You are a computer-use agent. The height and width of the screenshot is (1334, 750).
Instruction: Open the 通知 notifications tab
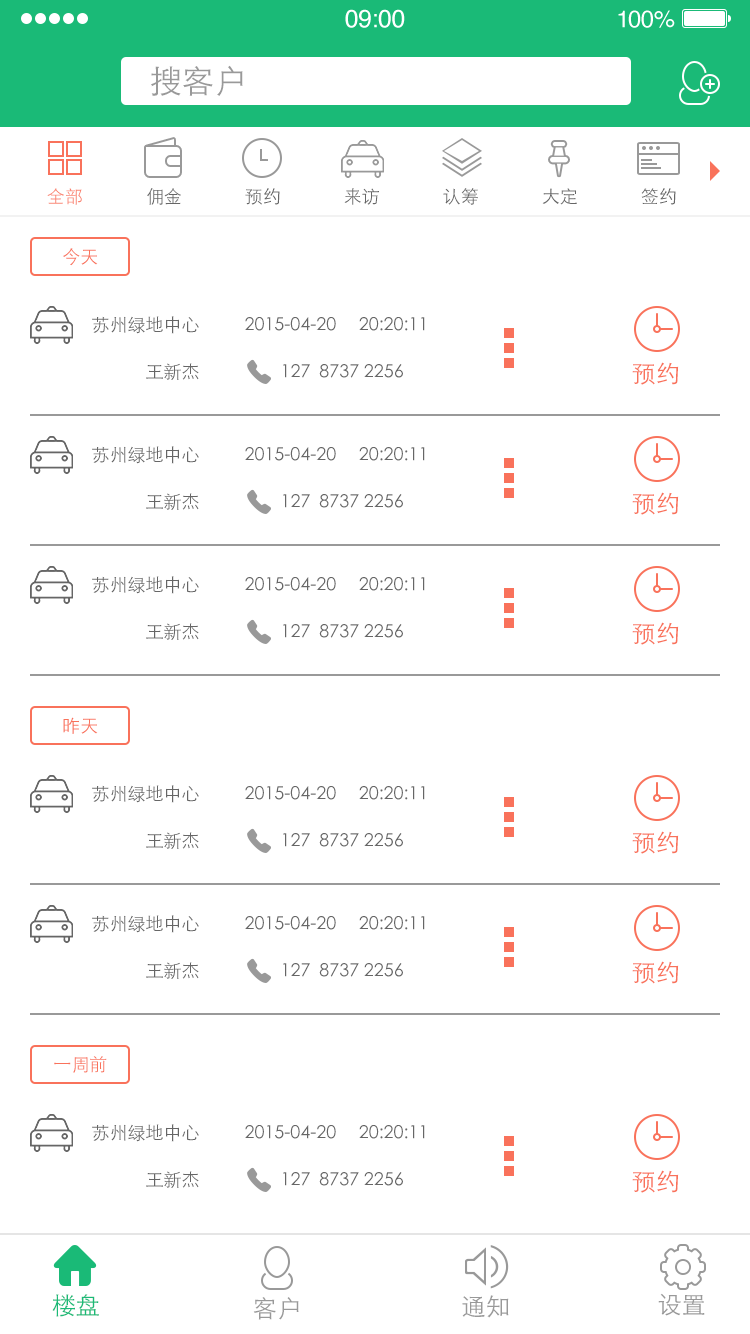486,1284
